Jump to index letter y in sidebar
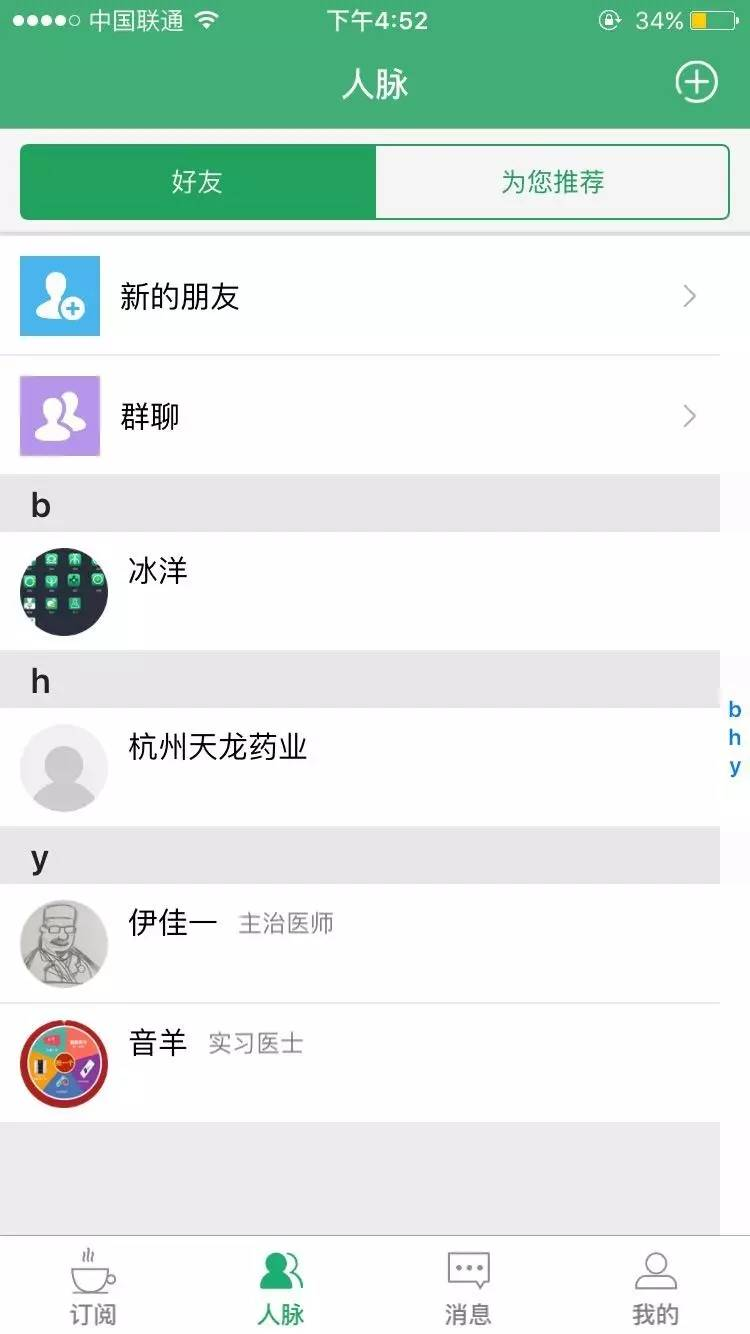This screenshot has width=750, height=1334. coord(735,766)
